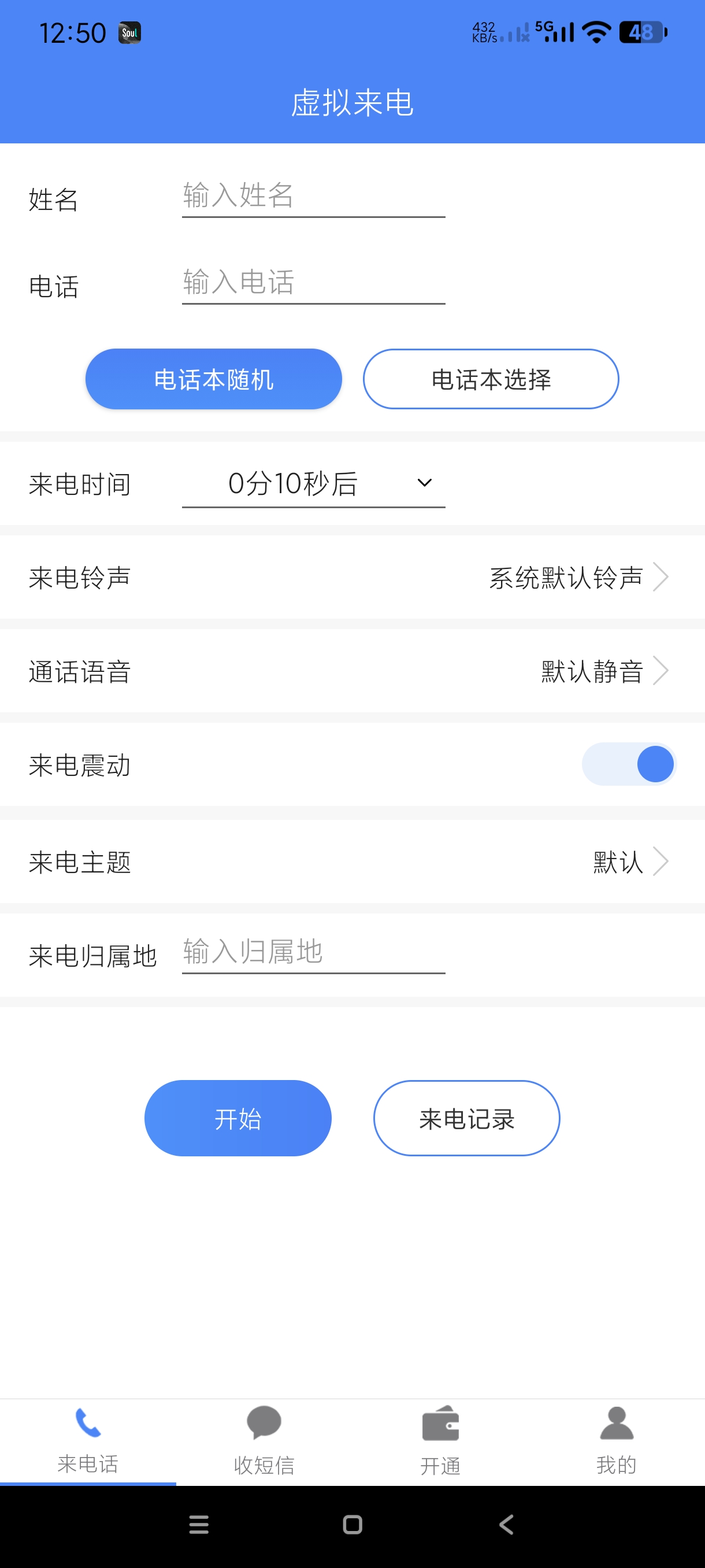Start the fake call with 开始
This screenshot has height=1568, width=705.
238,1118
